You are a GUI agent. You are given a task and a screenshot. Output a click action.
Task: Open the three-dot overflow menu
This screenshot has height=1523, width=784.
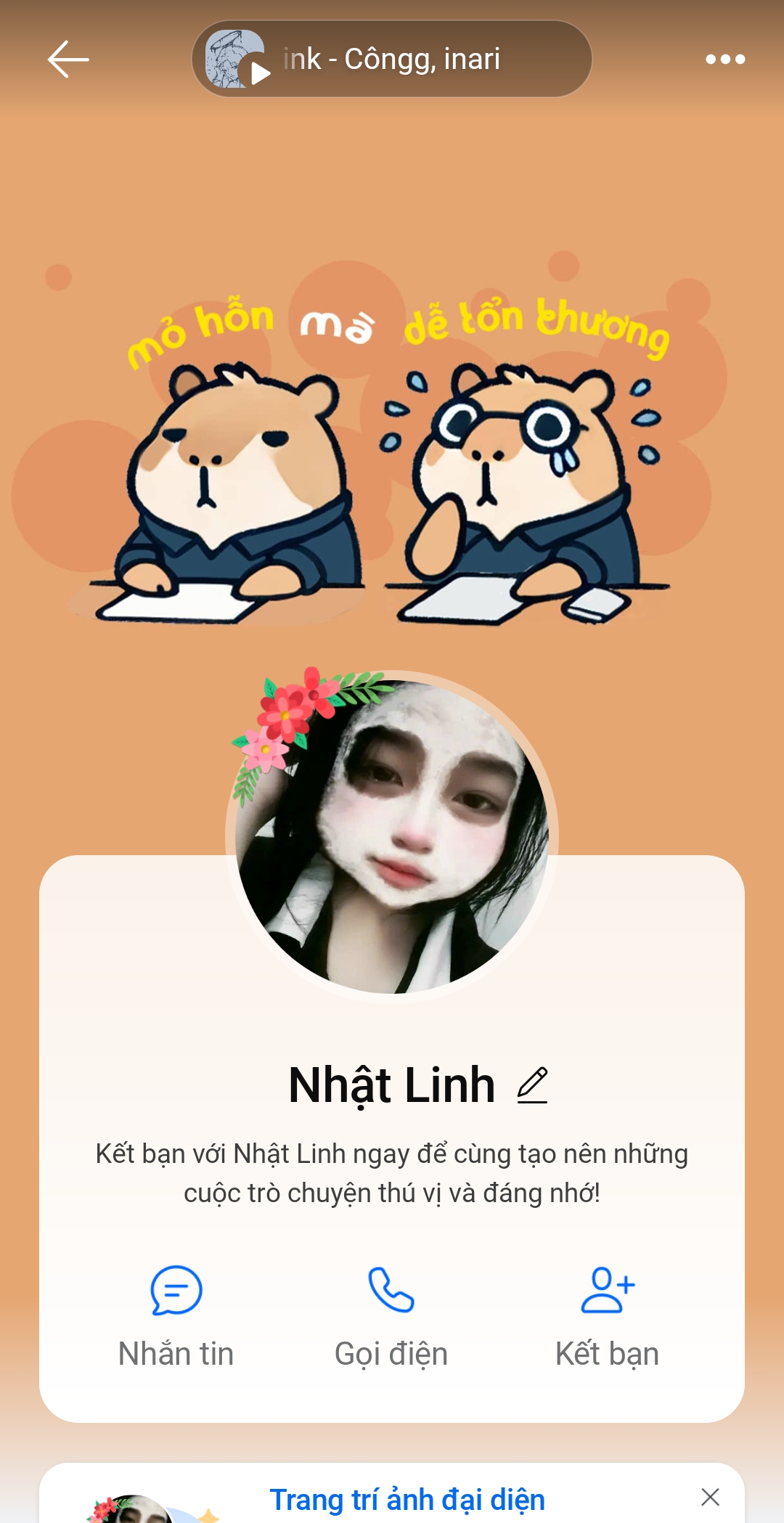tap(725, 59)
